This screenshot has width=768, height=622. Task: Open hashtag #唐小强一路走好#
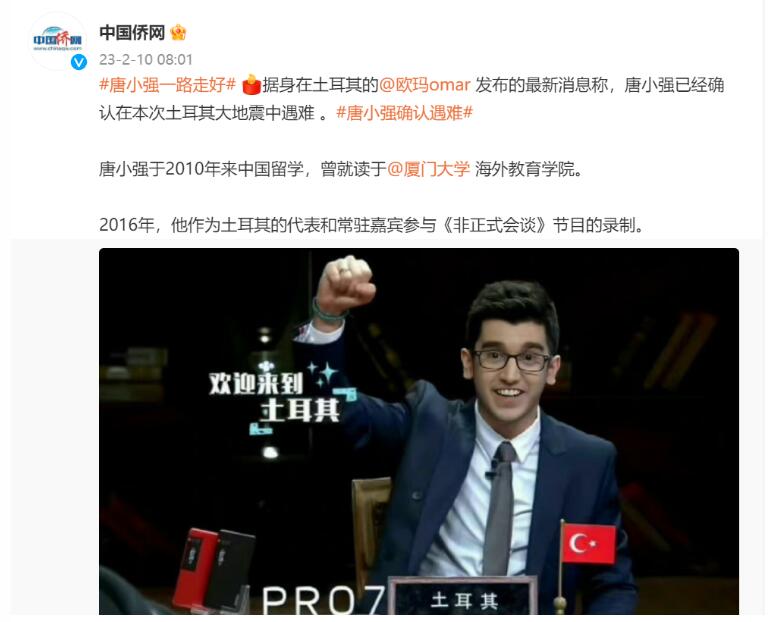pyautogui.click(x=168, y=85)
